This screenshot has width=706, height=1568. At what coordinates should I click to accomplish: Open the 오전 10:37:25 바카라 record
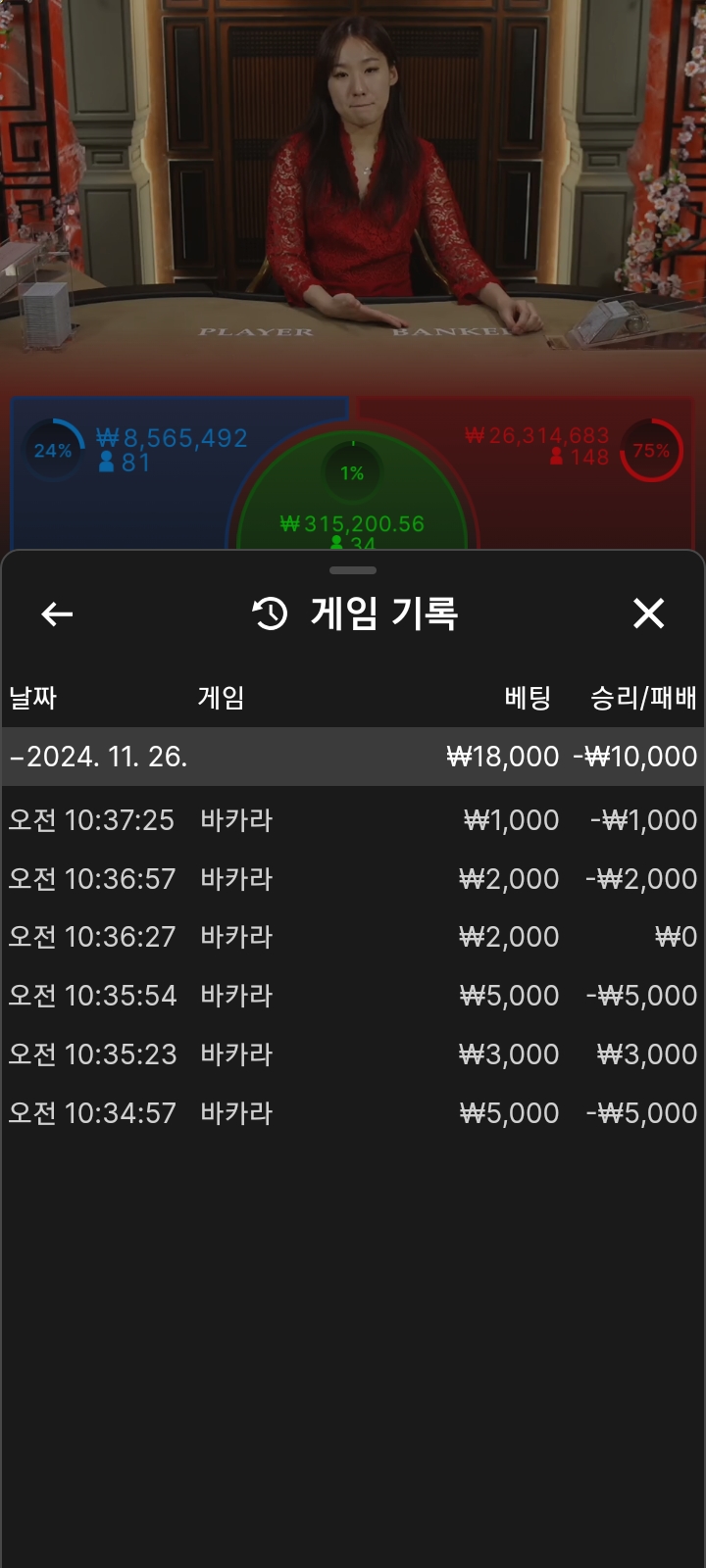(352, 820)
